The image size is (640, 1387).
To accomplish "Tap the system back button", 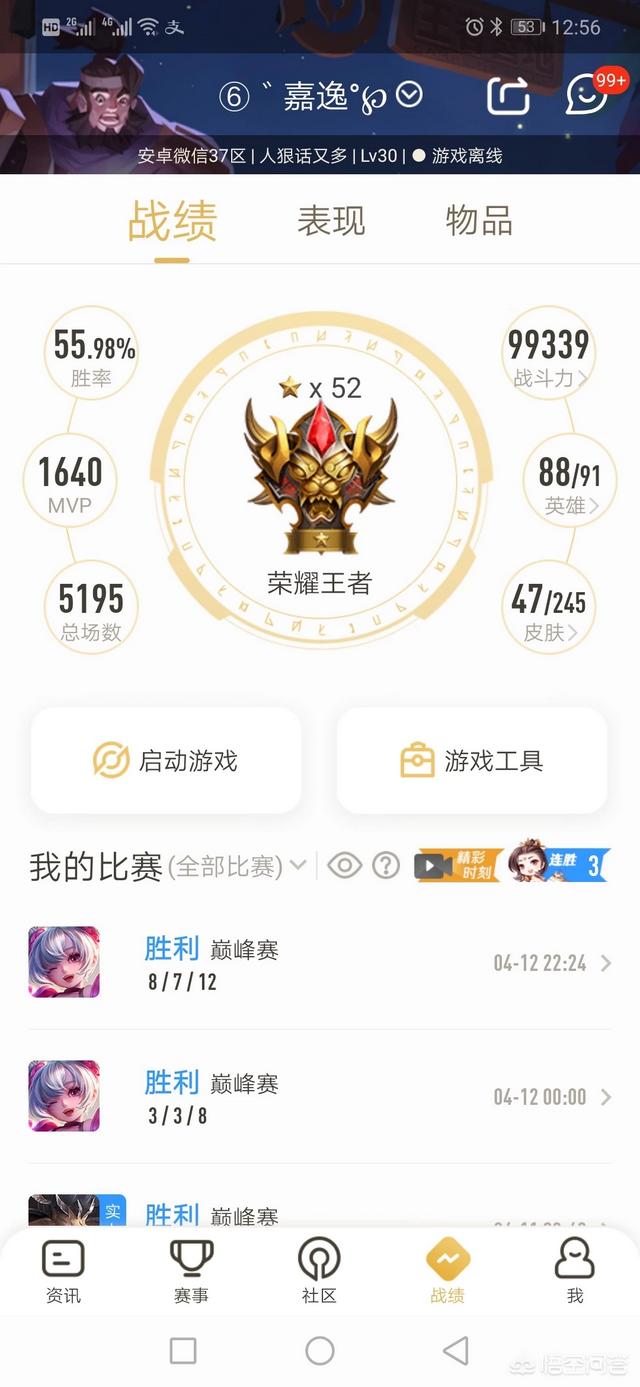I will tap(456, 1351).
